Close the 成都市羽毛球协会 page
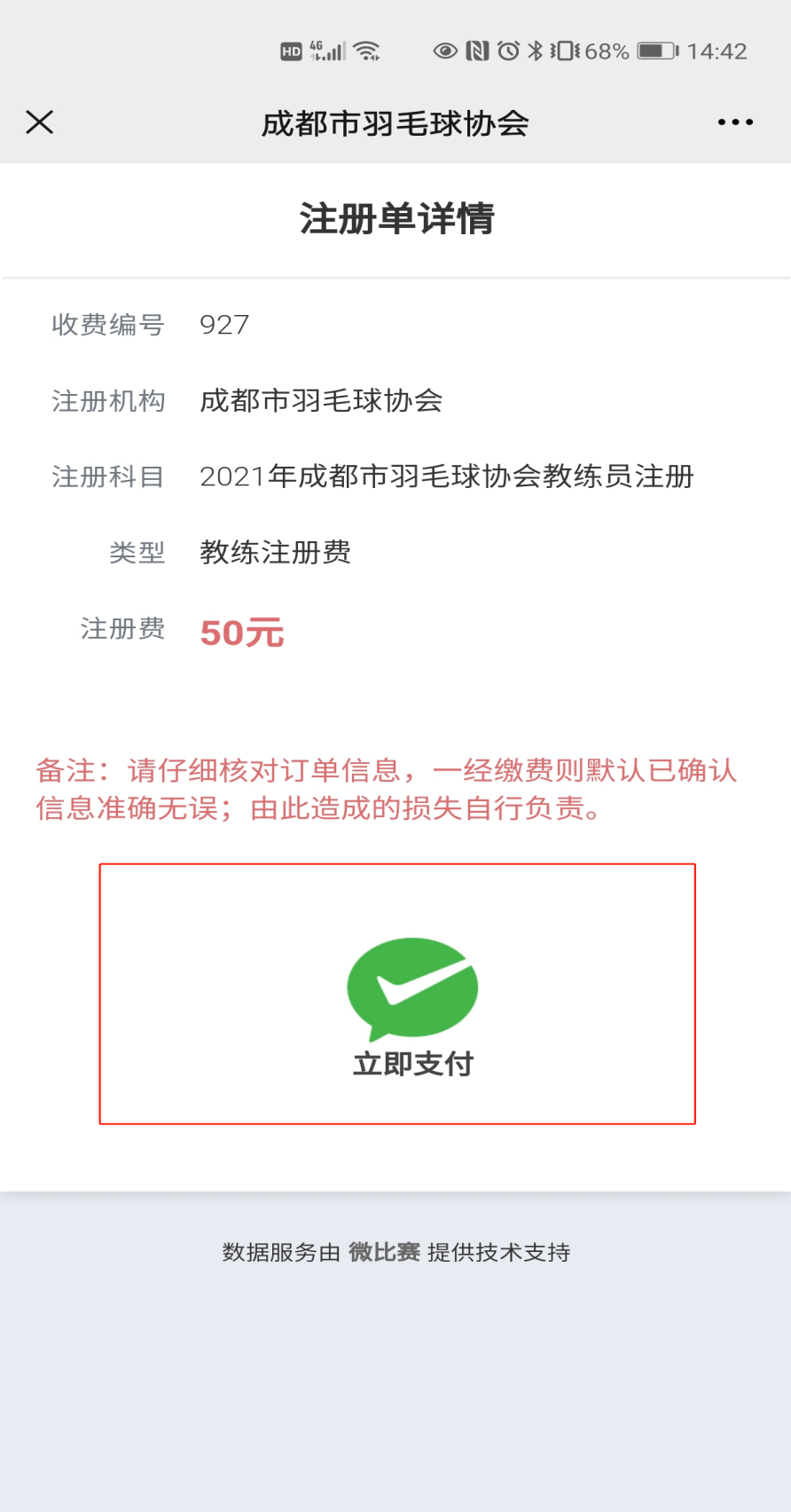Screen dimensions: 791x1512 click(40, 122)
